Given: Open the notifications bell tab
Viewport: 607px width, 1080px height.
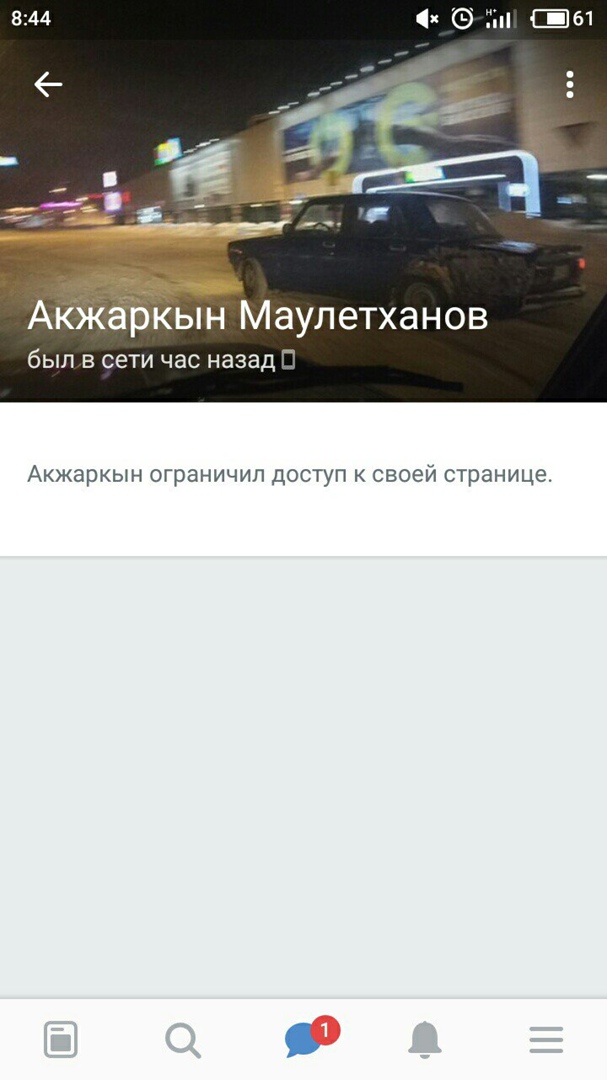Looking at the screenshot, I should point(425,1040).
